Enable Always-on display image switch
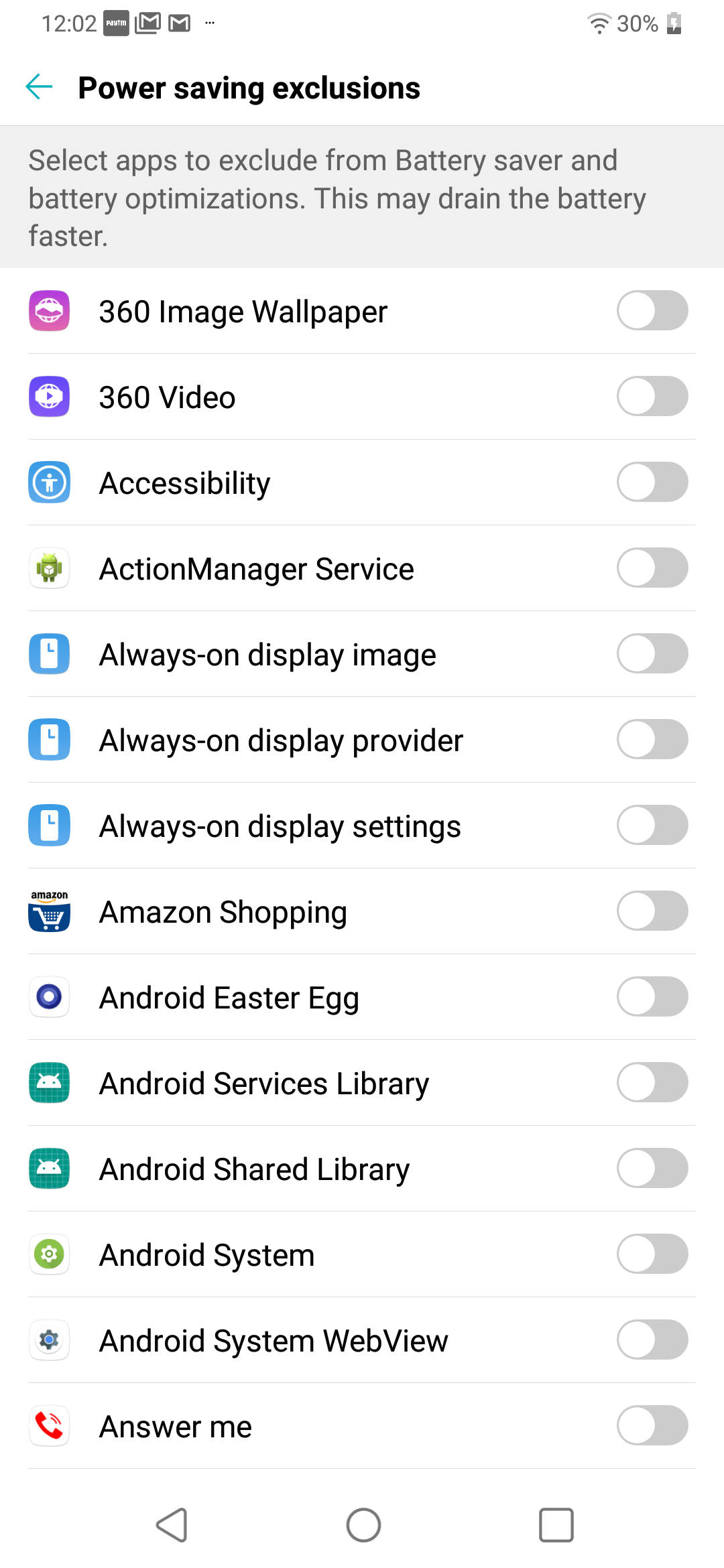Image resolution: width=724 pixels, height=1568 pixels. pos(652,653)
